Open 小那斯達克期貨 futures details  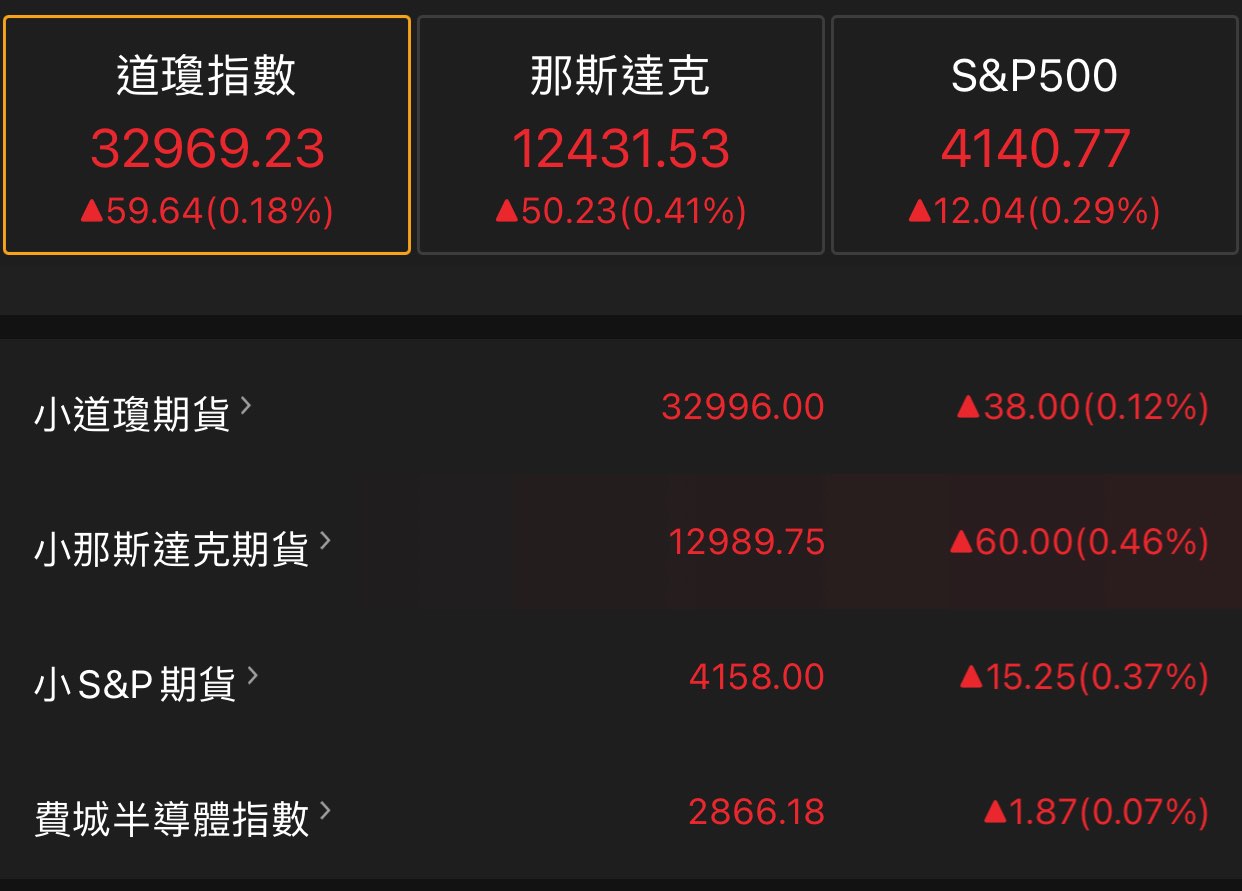click(x=621, y=542)
